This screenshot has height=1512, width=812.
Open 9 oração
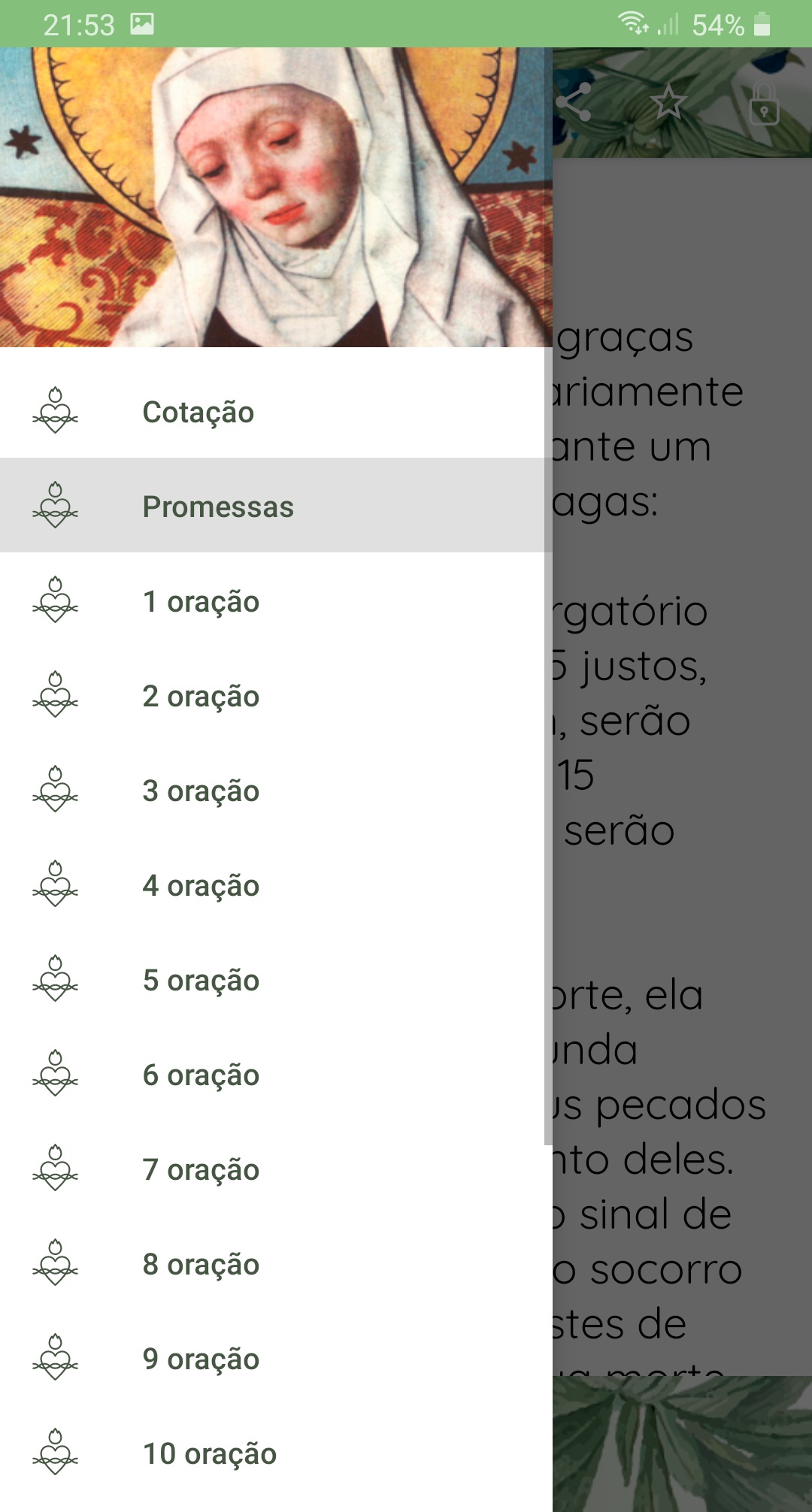tap(276, 1358)
